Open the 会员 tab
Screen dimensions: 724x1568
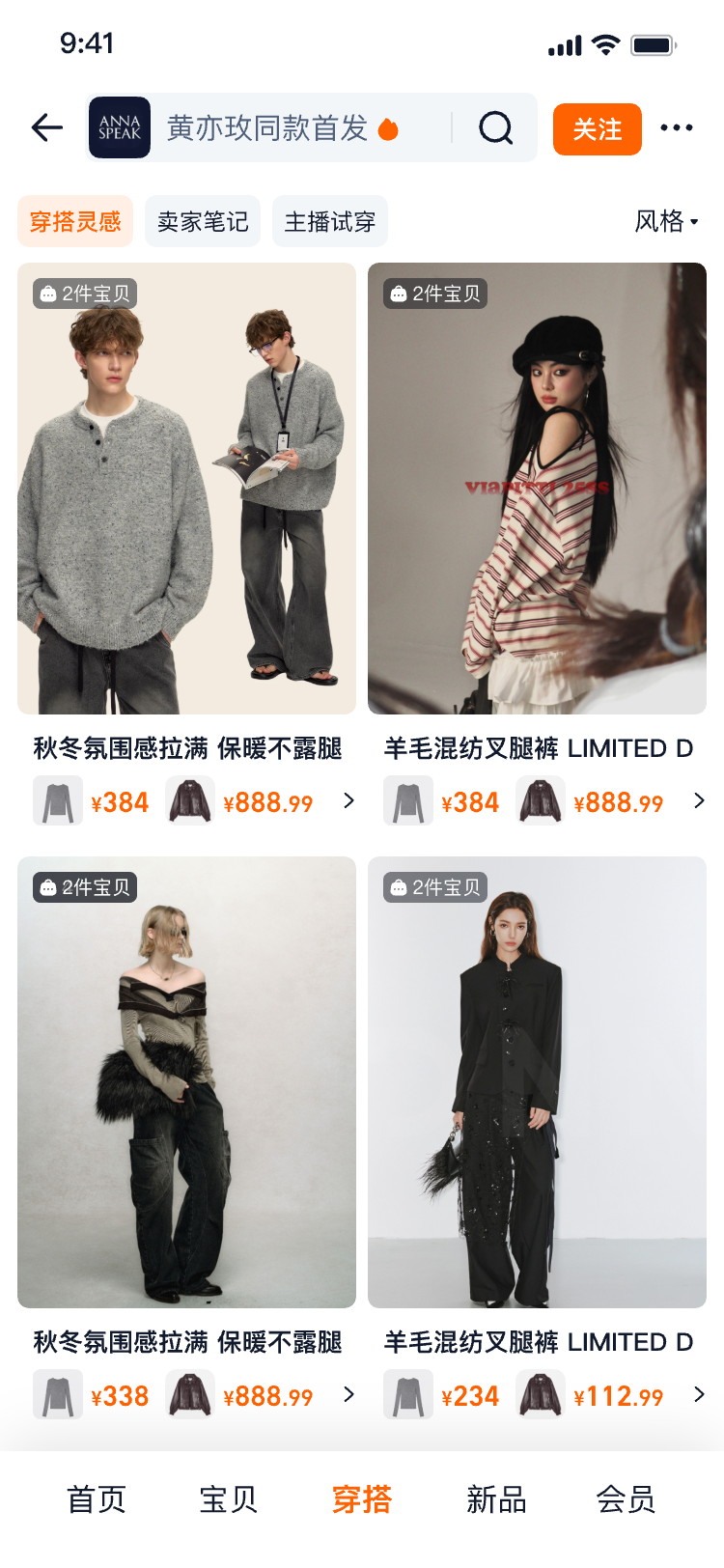pos(626,1499)
